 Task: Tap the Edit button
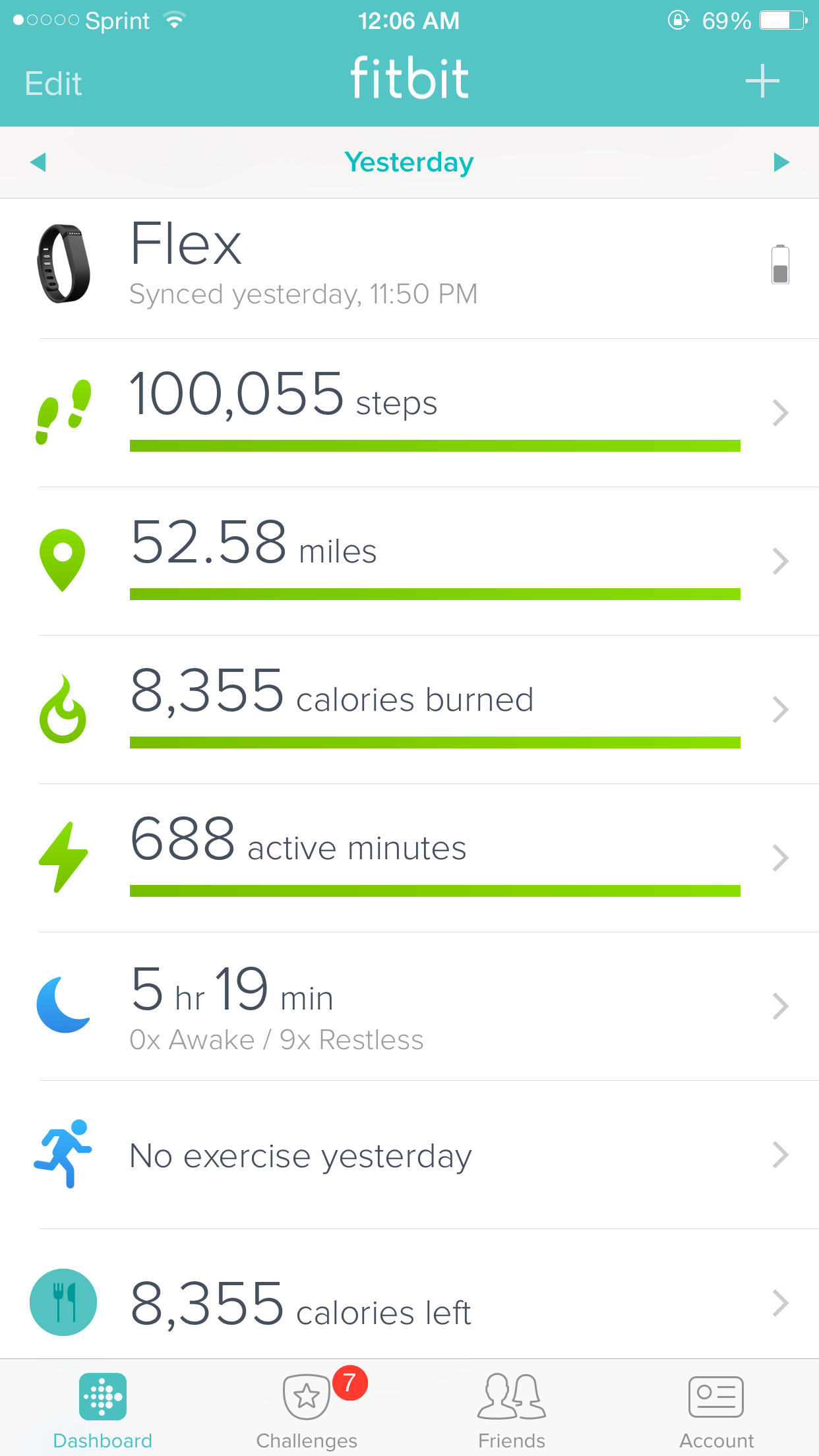tap(53, 84)
